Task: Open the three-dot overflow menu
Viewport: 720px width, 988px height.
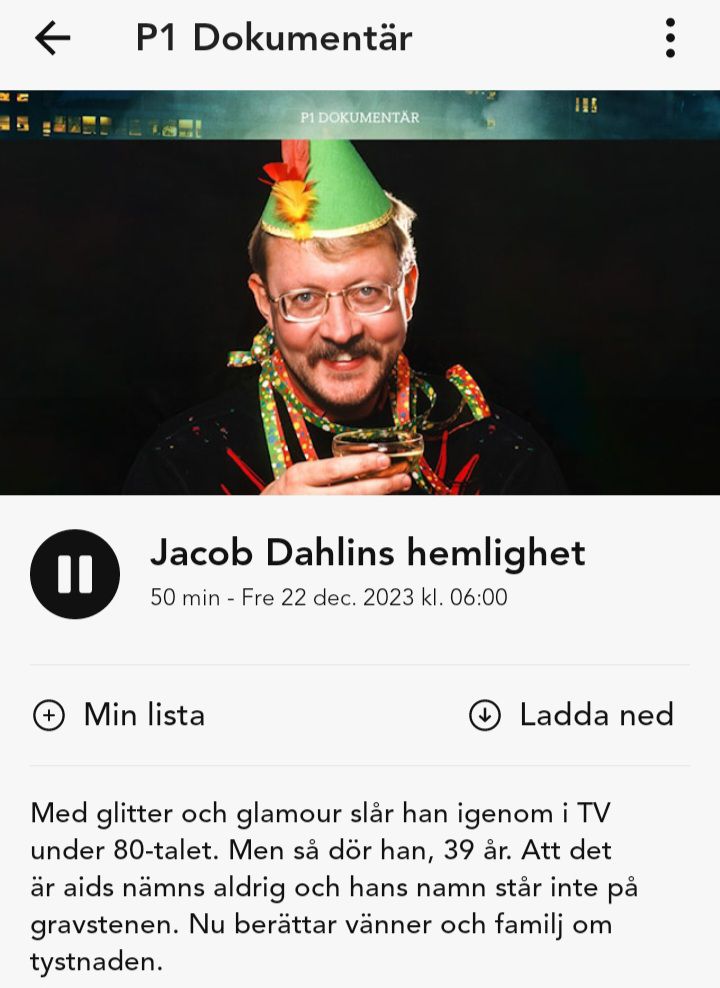Action: 670,38
